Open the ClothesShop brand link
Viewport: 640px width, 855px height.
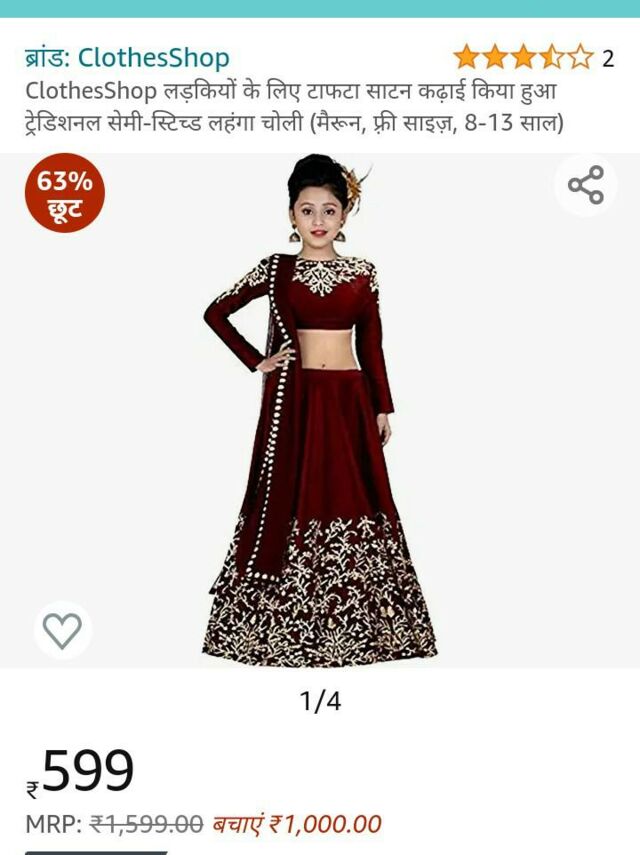click(127, 58)
